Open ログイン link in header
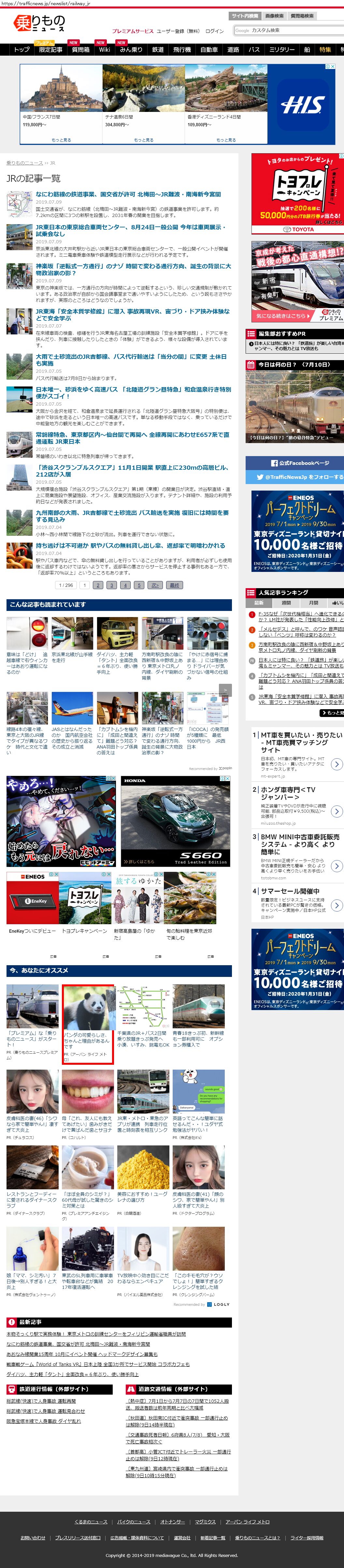 tap(214, 31)
